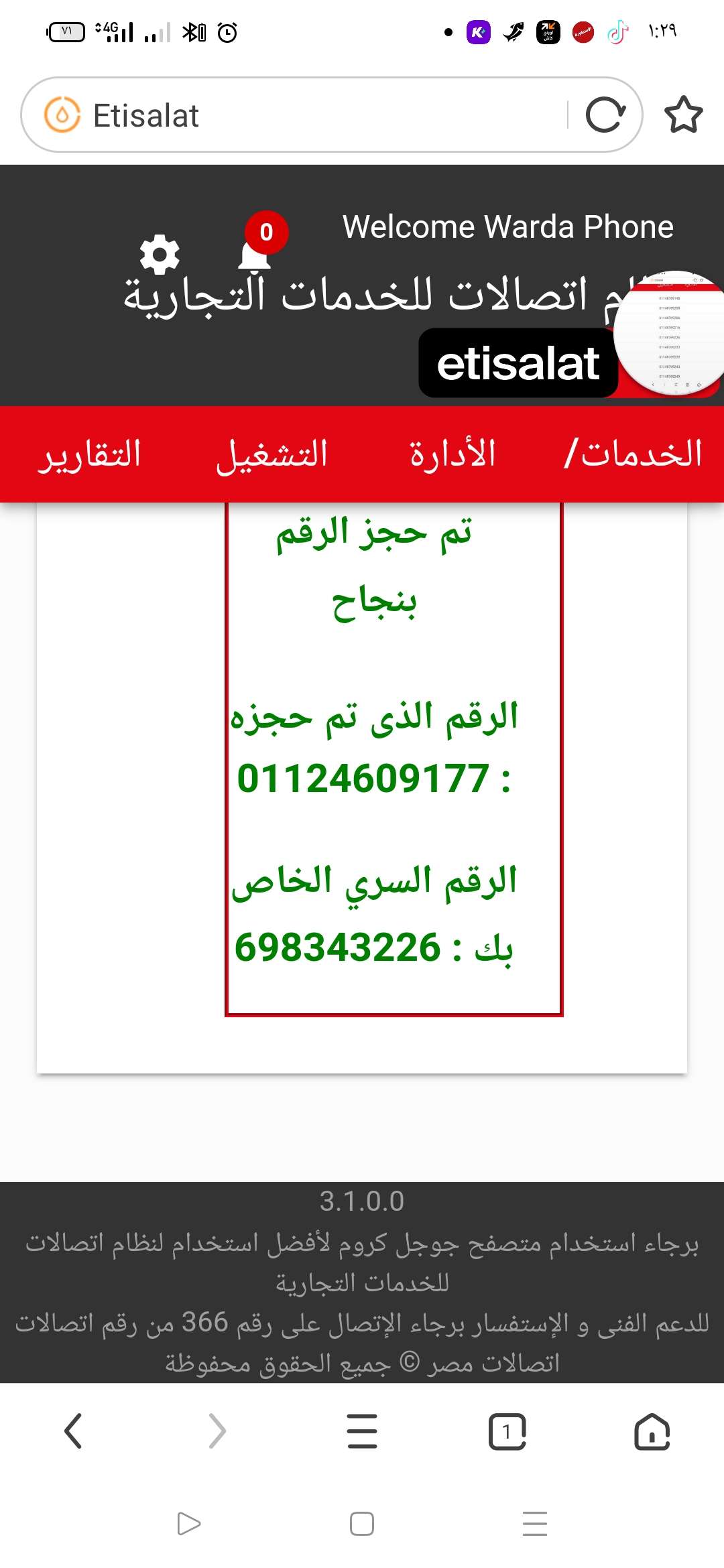The height and width of the screenshot is (1568, 724).
Task: Open the التقارير menu
Action: (90, 454)
